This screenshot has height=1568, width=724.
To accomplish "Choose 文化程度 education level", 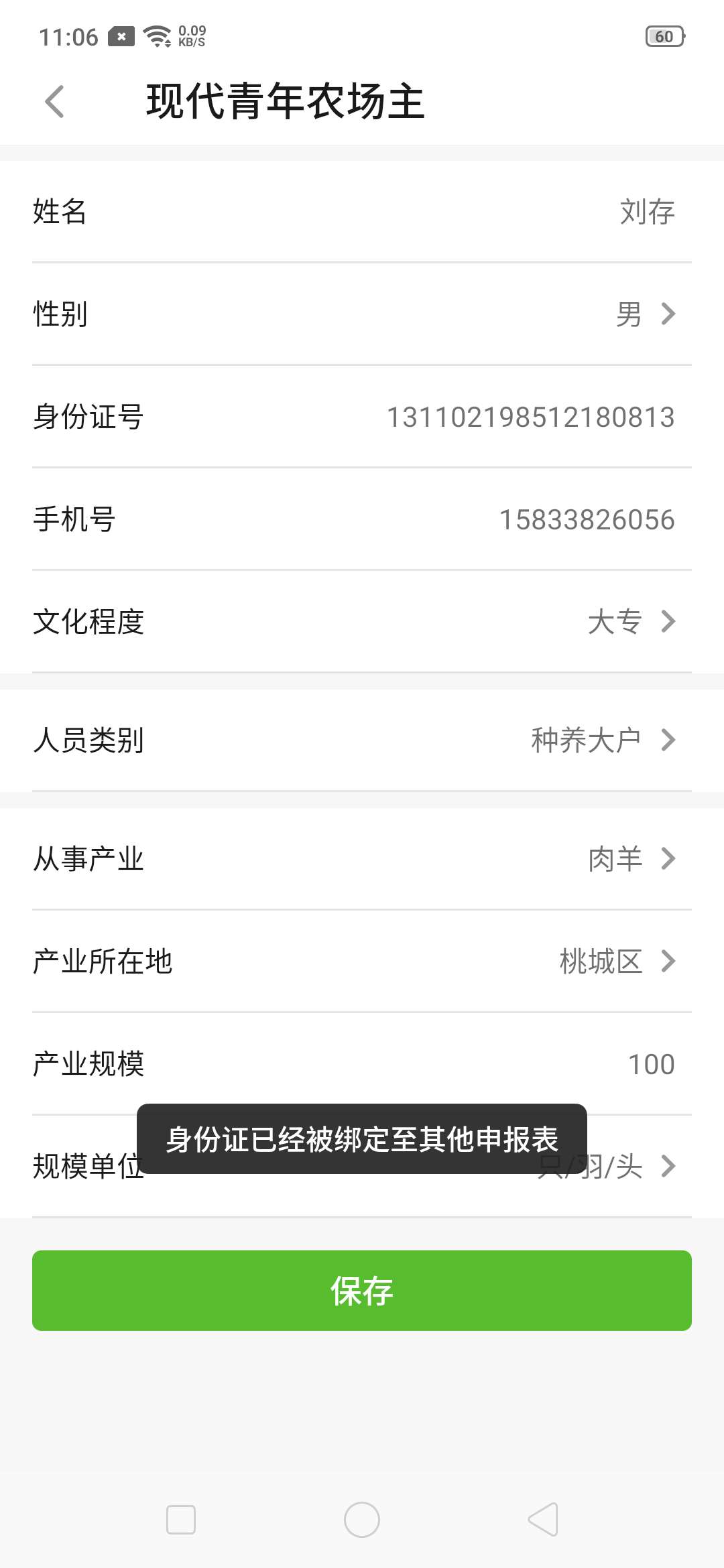I will [x=362, y=621].
